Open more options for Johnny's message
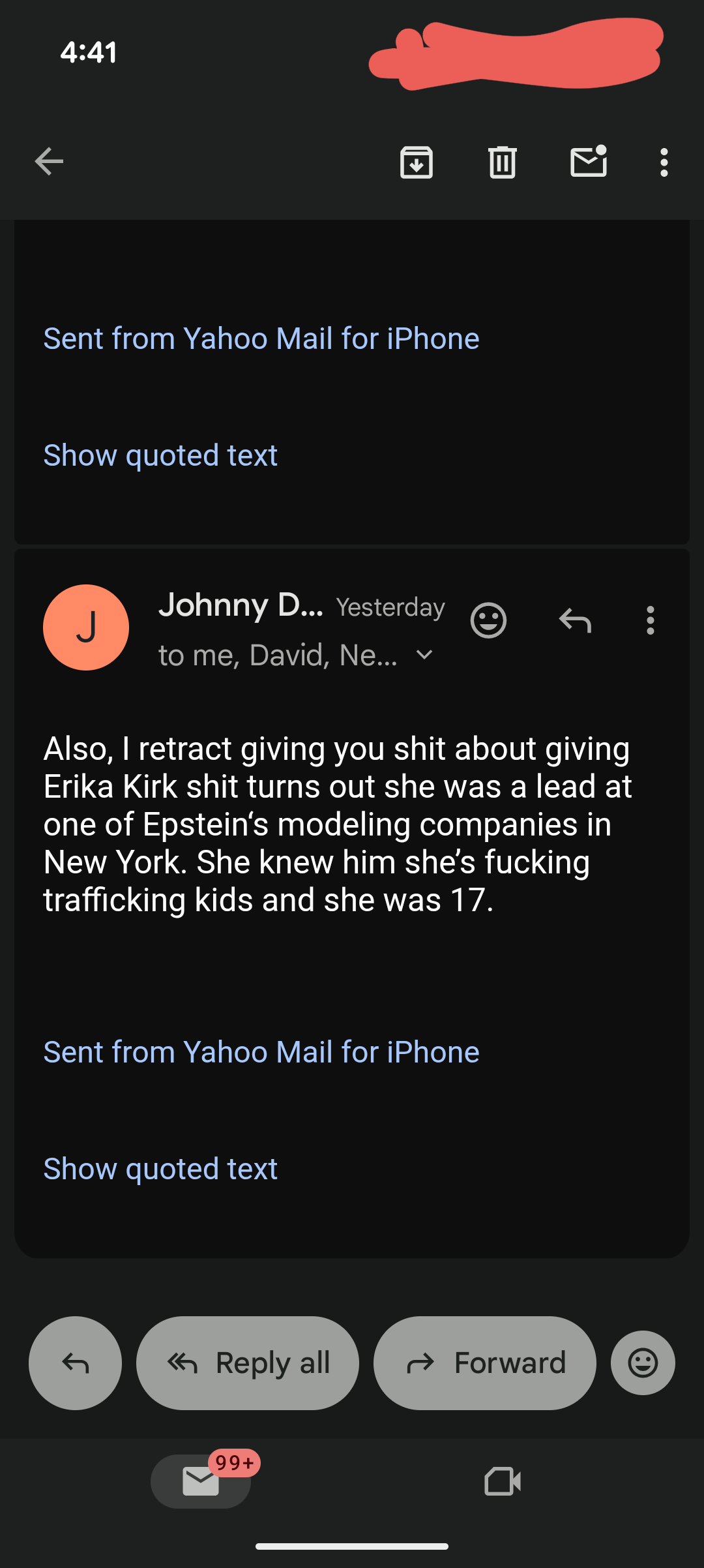 [x=650, y=620]
